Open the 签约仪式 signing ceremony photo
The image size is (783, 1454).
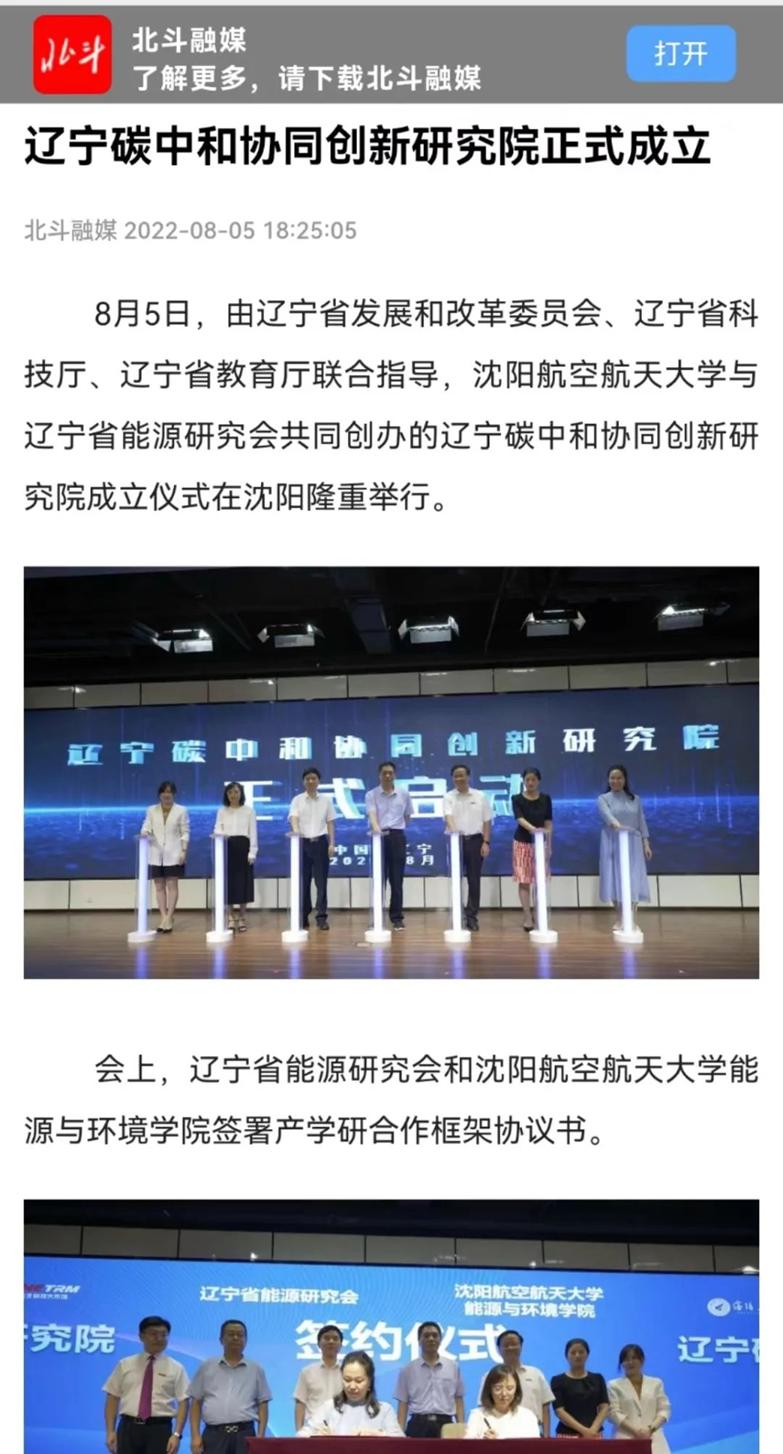[391, 1326]
